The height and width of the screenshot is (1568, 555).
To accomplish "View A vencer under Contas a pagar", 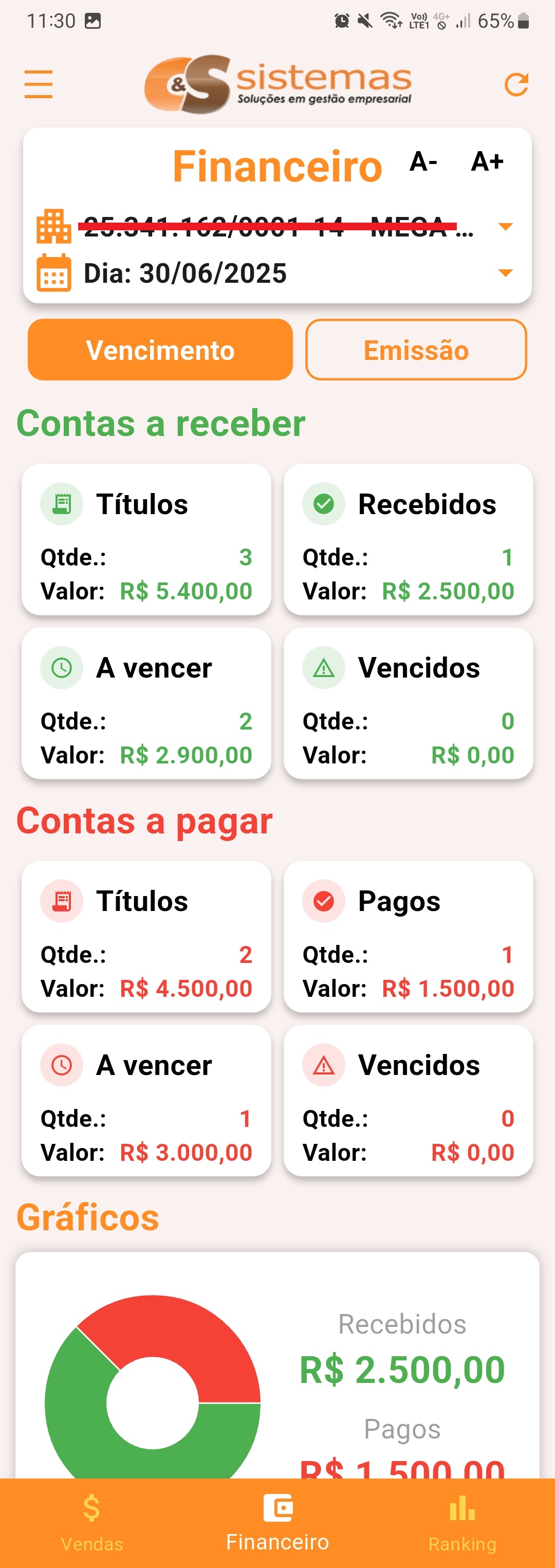I will (x=146, y=1100).
